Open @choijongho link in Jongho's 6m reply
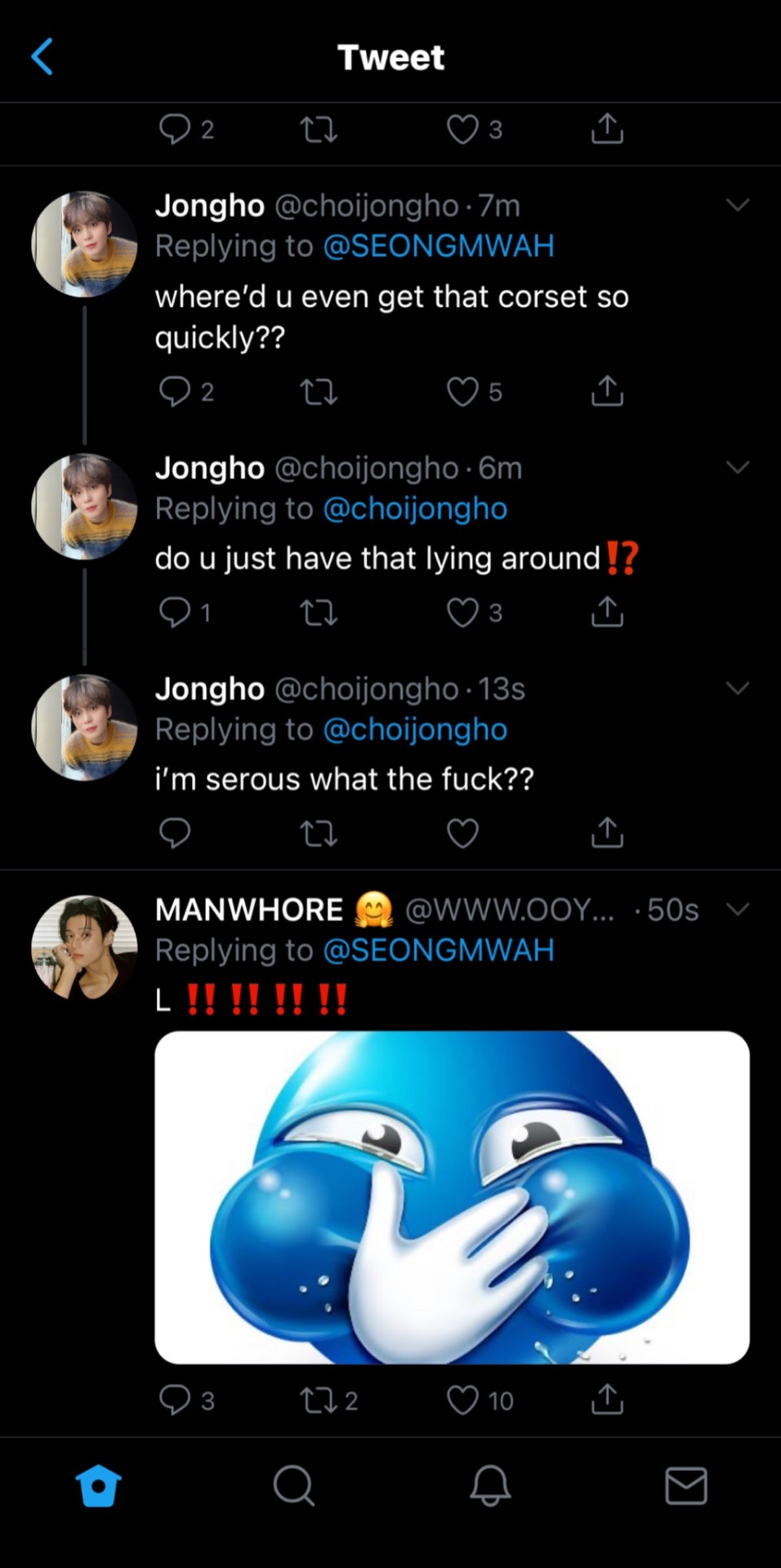The image size is (781, 1568). point(415,509)
